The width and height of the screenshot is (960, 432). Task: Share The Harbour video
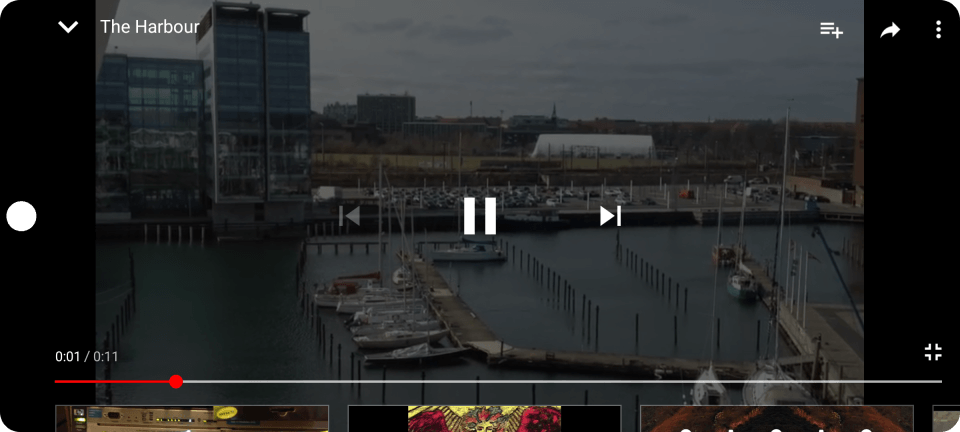click(889, 30)
